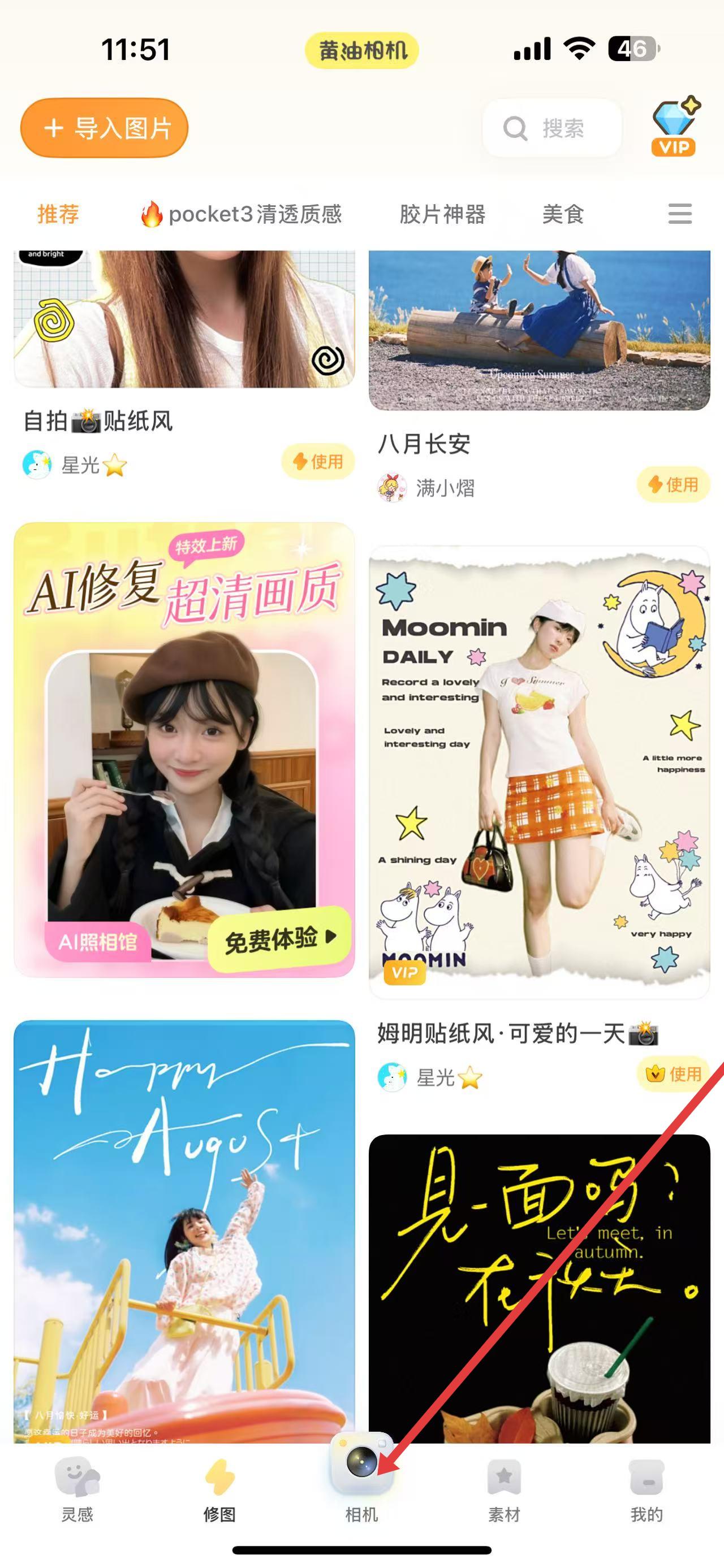The height and width of the screenshot is (1568, 724).
Task: Open the 搜索 search box
Action: click(551, 128)
